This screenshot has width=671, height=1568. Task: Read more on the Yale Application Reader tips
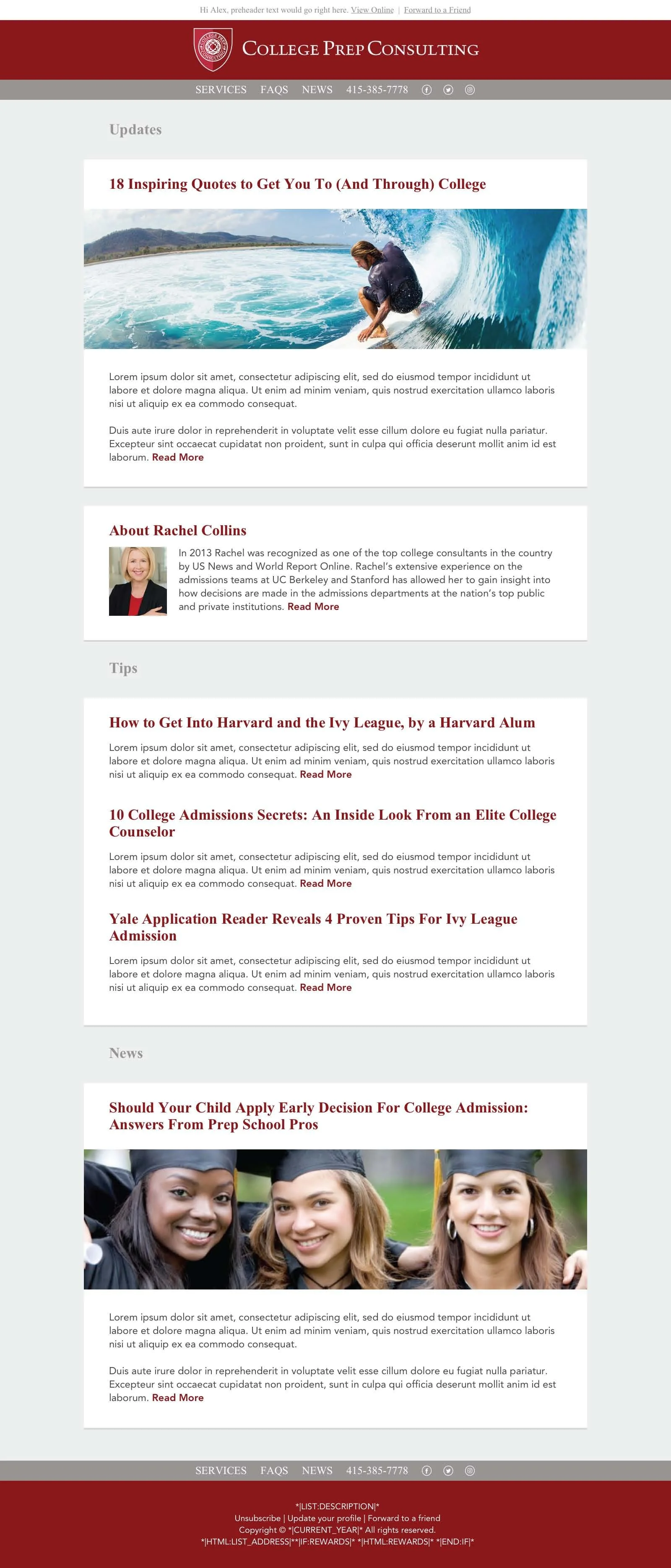click(x=325, y=987)
